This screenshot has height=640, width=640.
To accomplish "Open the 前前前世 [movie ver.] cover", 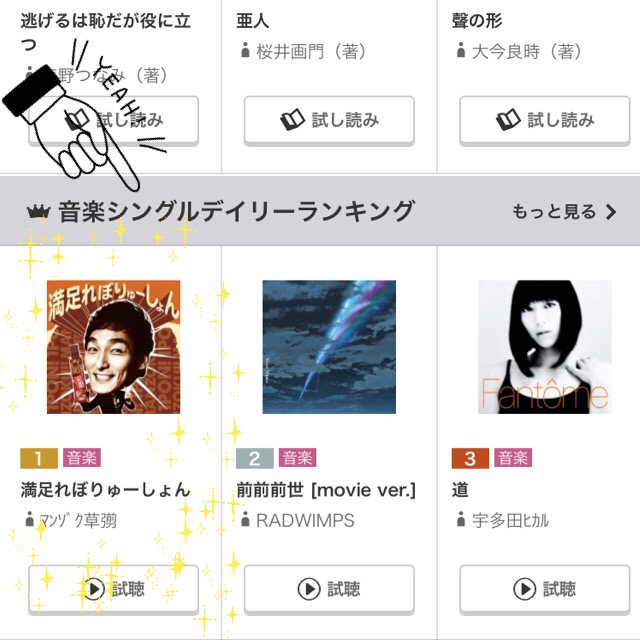I will pos(329,346).
